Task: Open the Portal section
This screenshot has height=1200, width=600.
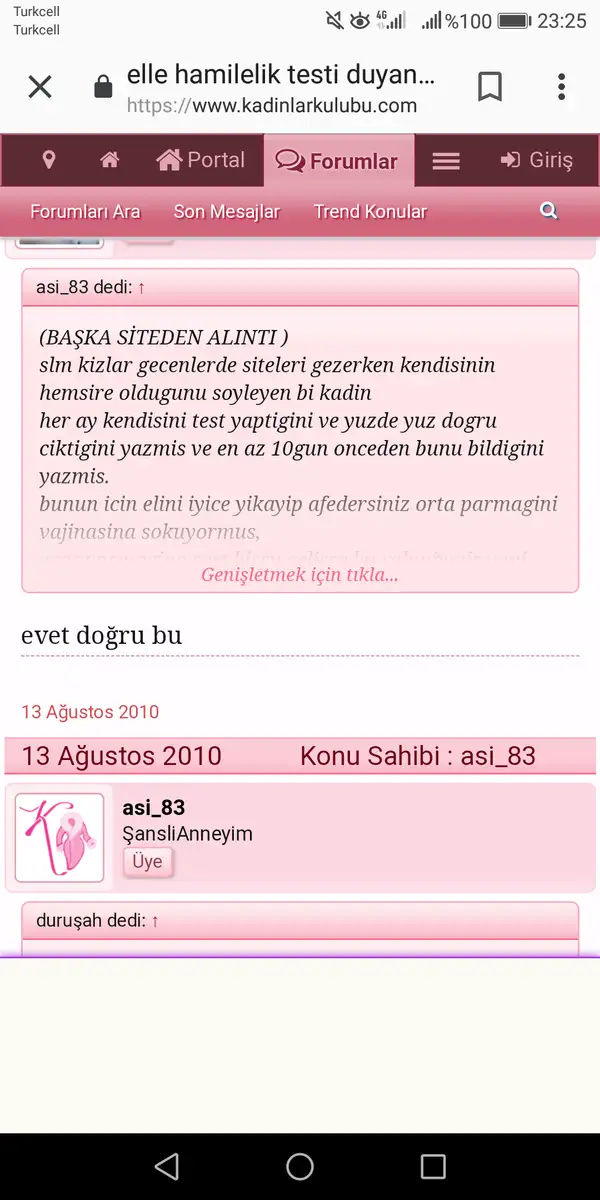Action: pos(201,160)
